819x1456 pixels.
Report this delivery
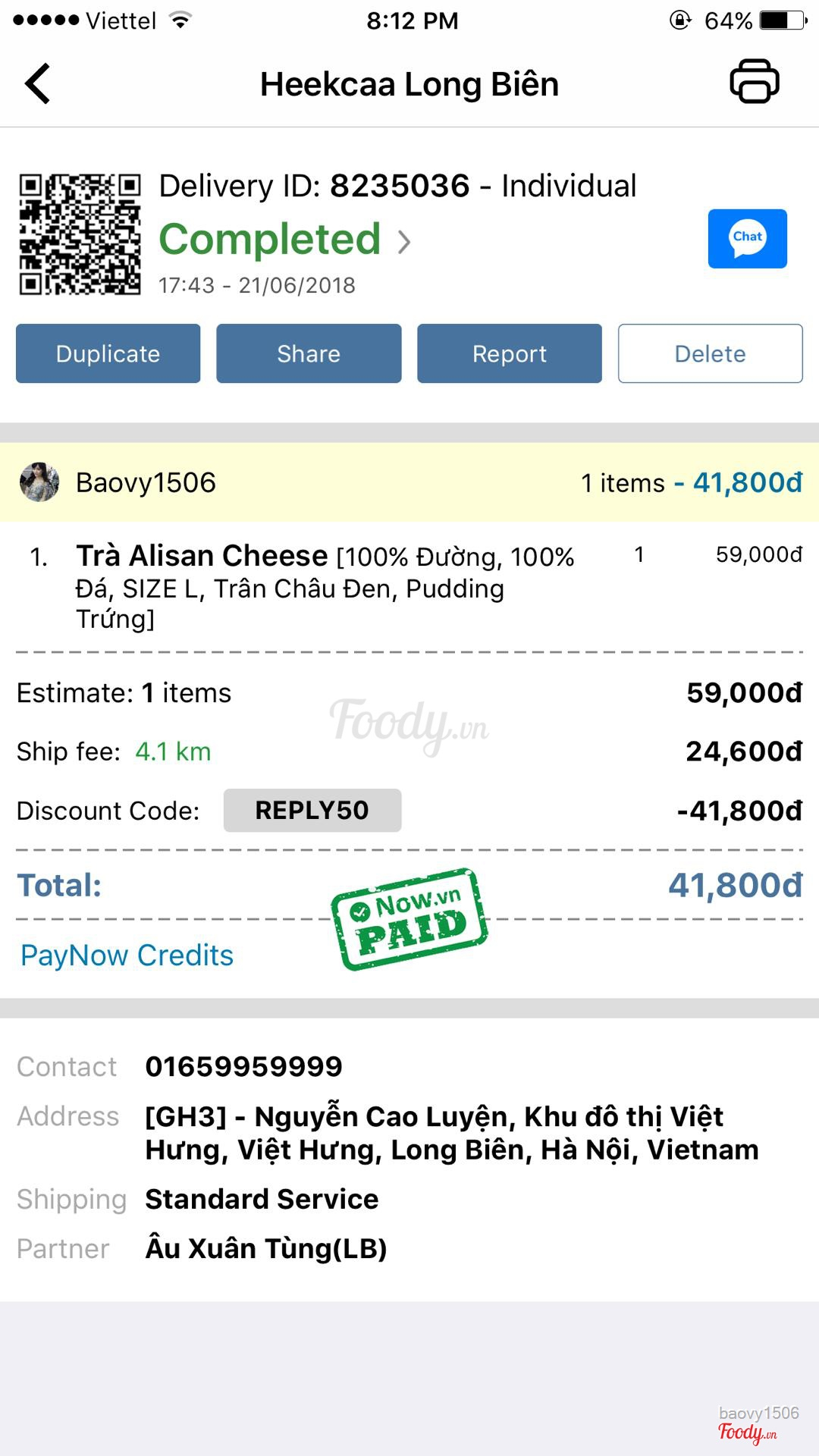coord(509,353)
